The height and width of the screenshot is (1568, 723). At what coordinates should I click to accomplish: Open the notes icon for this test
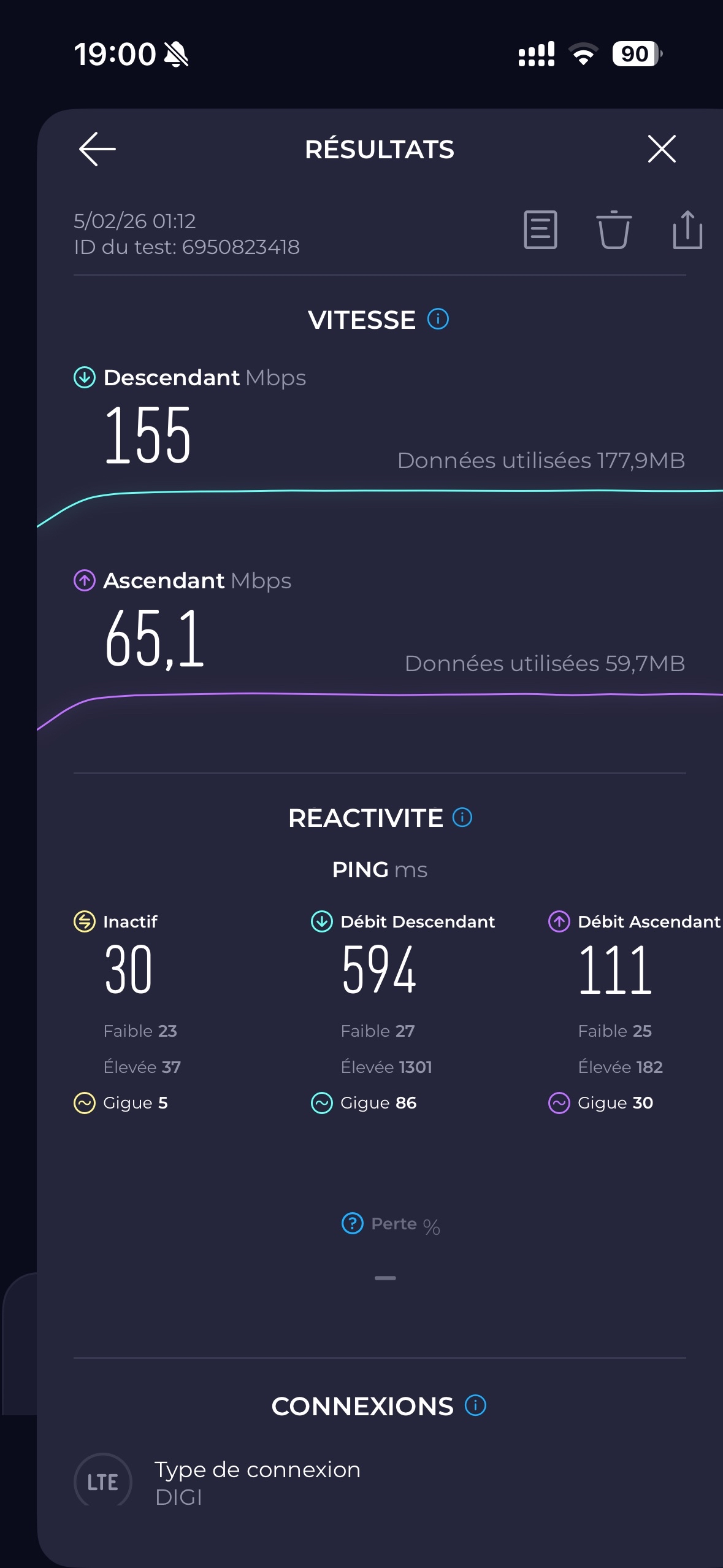coord(540,230)
